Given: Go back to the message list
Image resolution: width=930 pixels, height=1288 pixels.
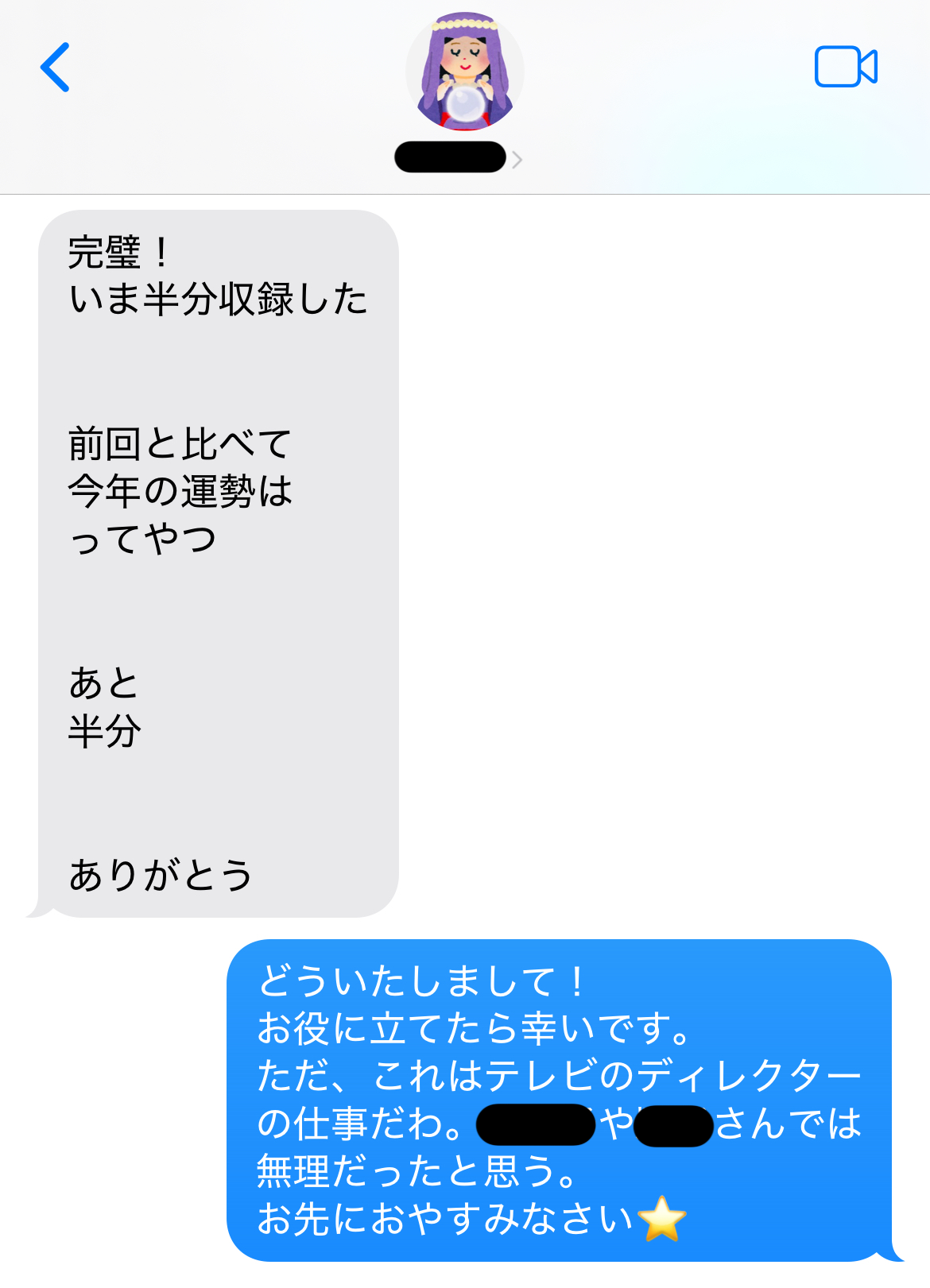Looking at the screenshot, I should coord(56,68).
